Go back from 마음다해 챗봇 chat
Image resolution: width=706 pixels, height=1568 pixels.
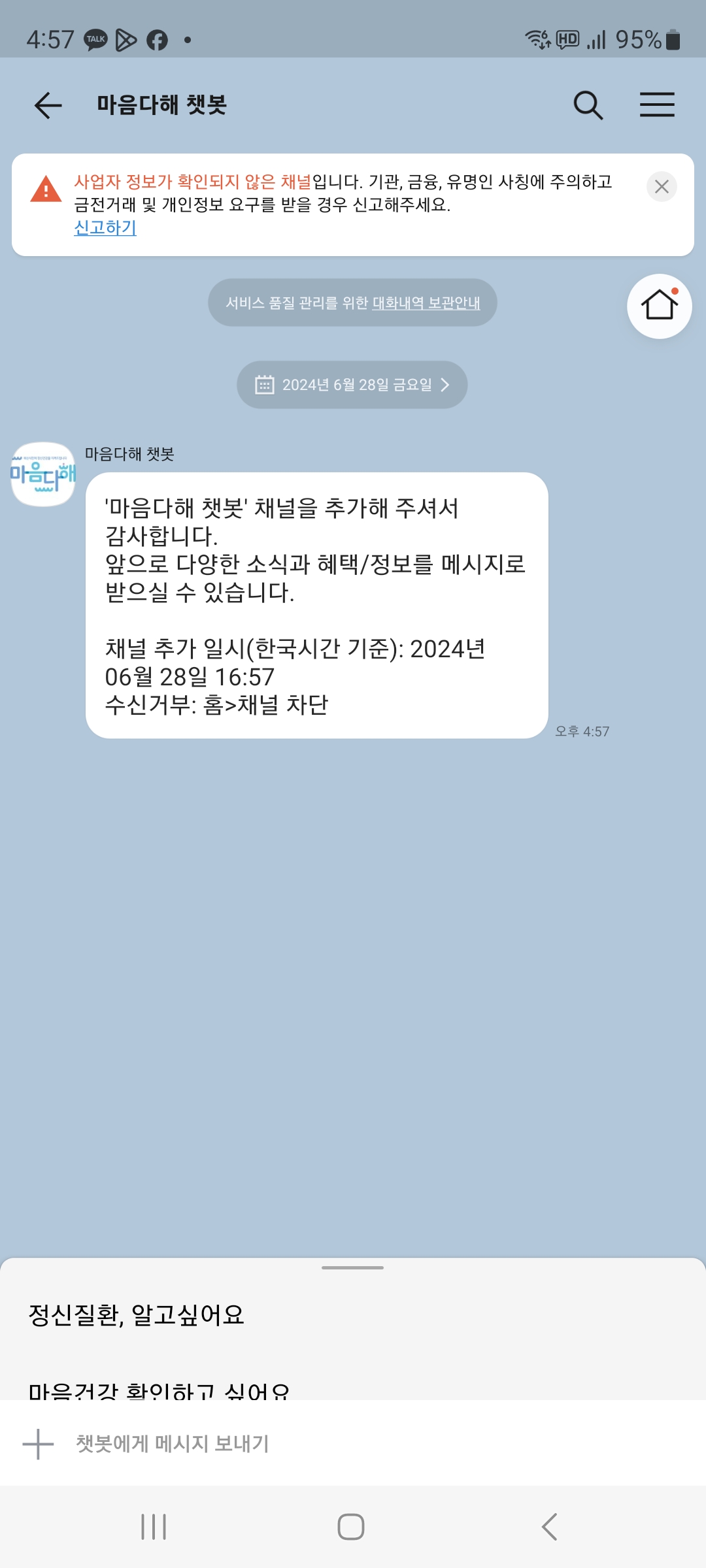click(48, 105)
